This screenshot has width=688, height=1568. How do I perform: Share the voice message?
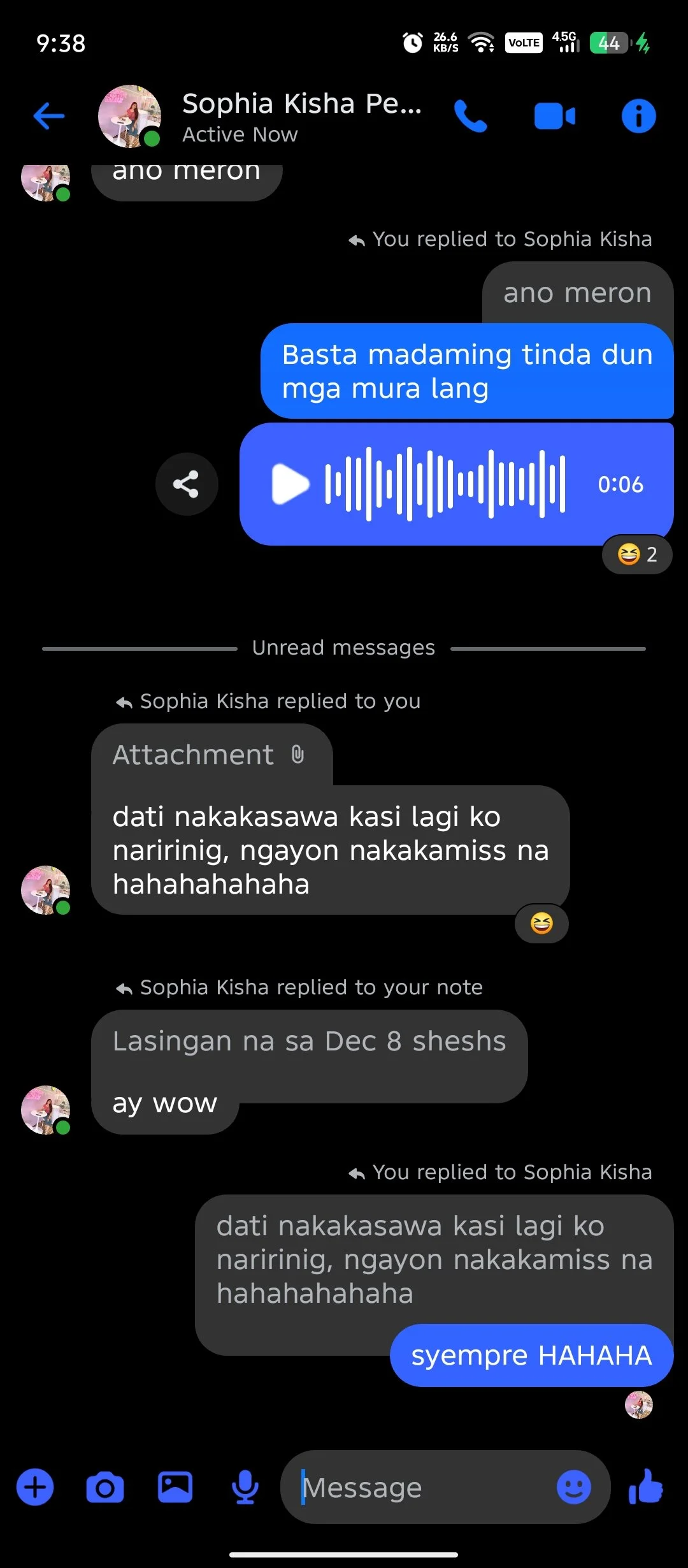point(186,484)
